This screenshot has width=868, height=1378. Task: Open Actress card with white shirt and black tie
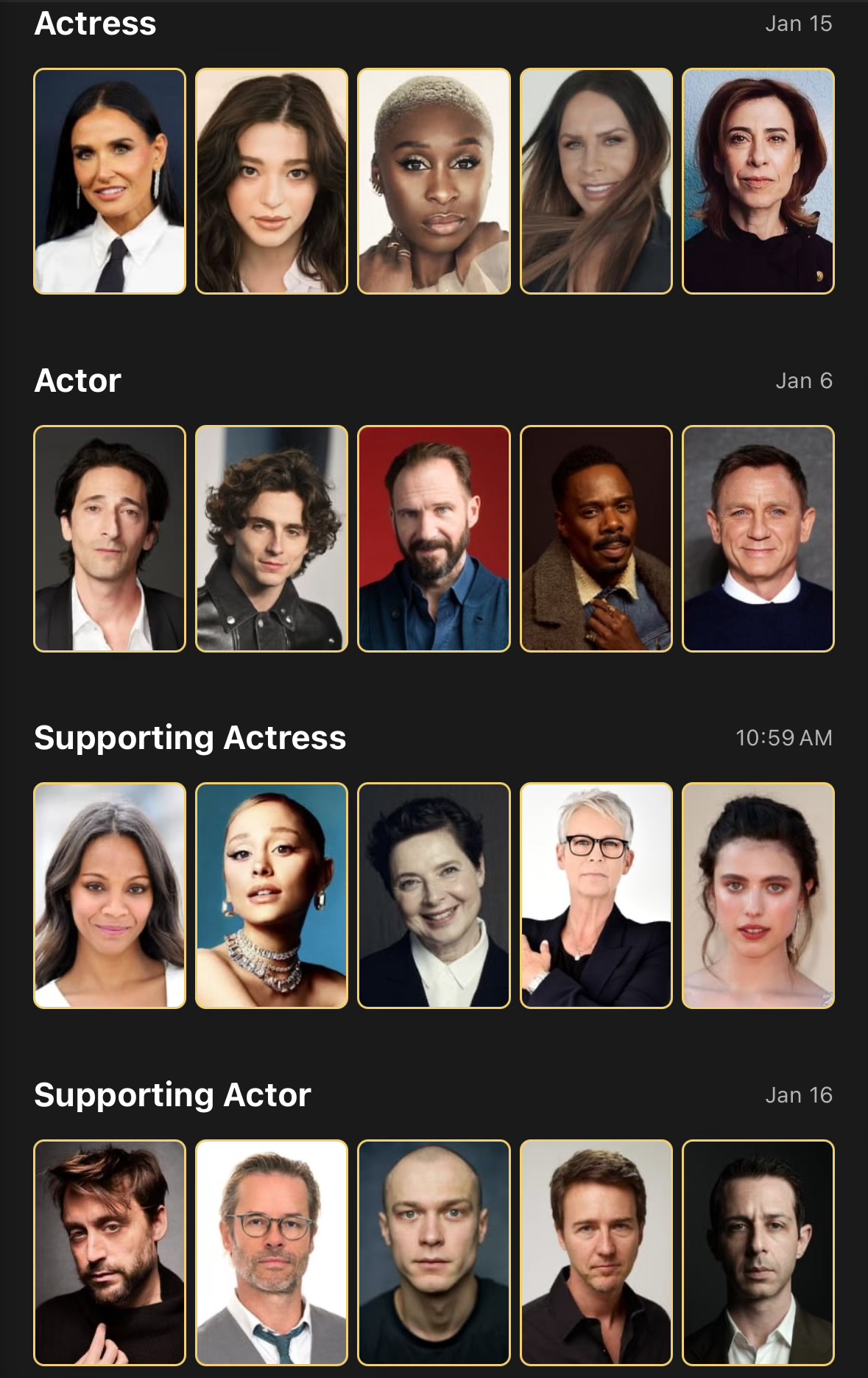(110, 181)
